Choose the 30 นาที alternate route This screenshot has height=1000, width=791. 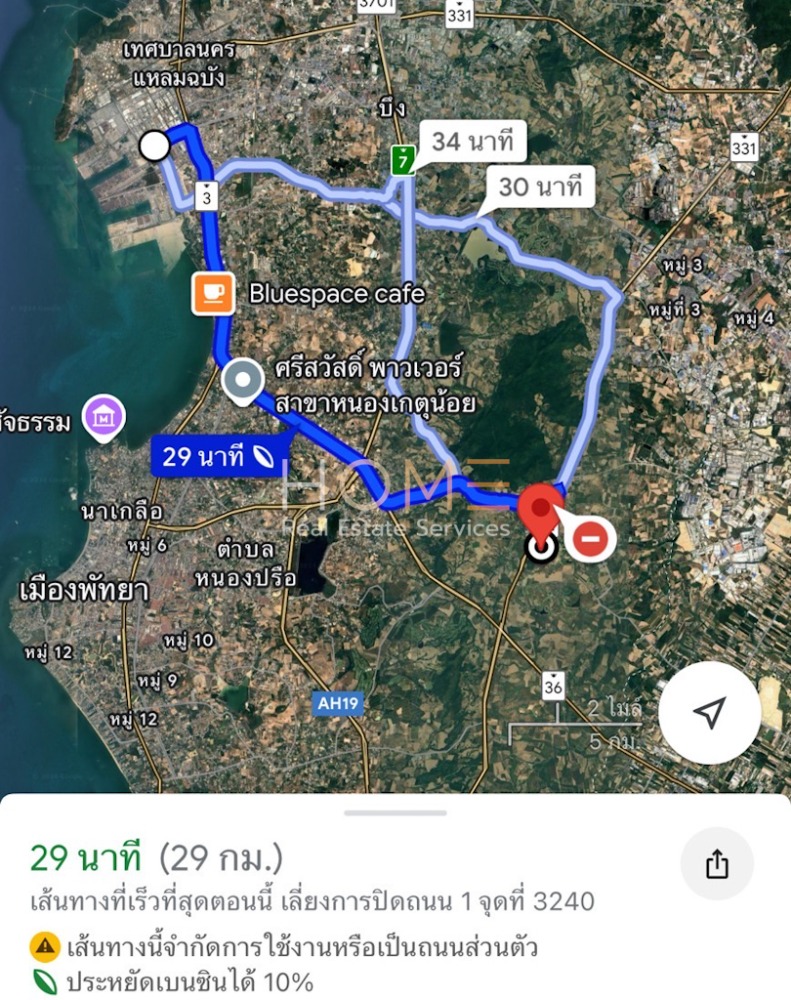(540, 186)
